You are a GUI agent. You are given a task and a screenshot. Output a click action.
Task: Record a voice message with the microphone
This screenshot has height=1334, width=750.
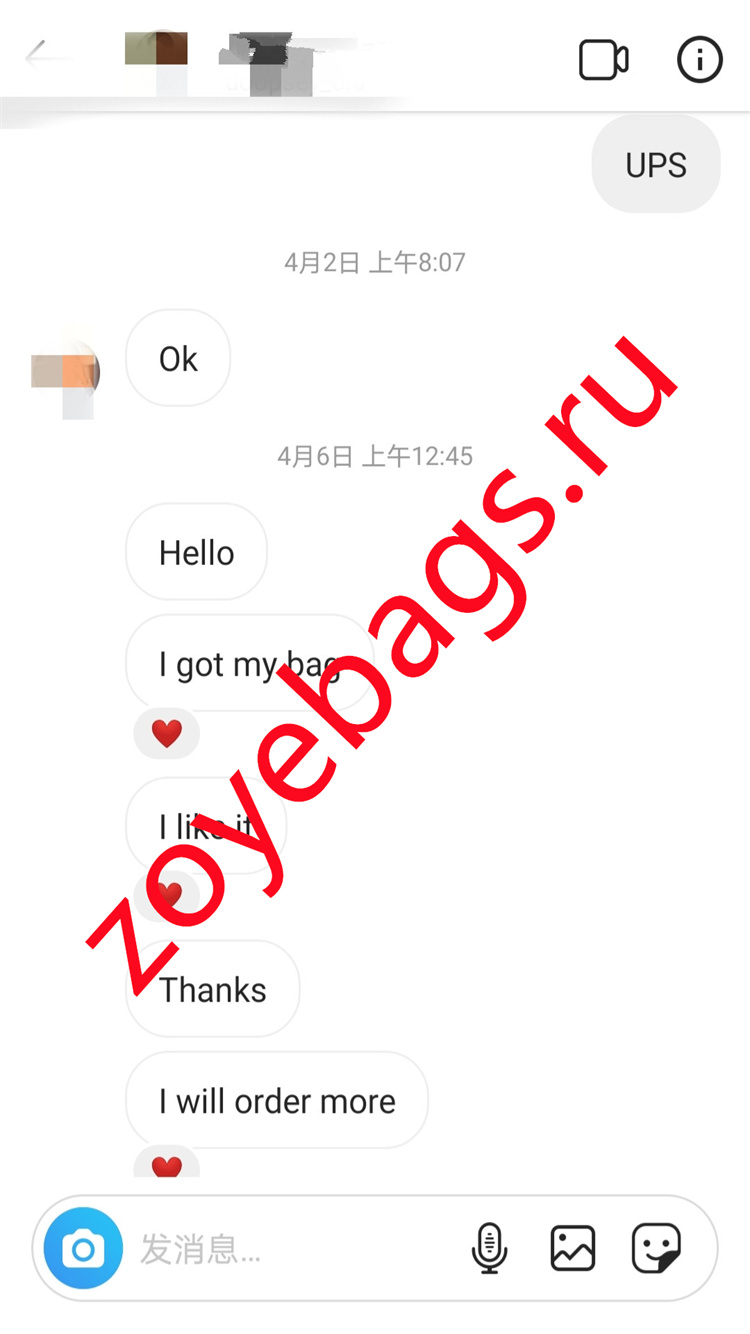click(x=489, y=1248)
